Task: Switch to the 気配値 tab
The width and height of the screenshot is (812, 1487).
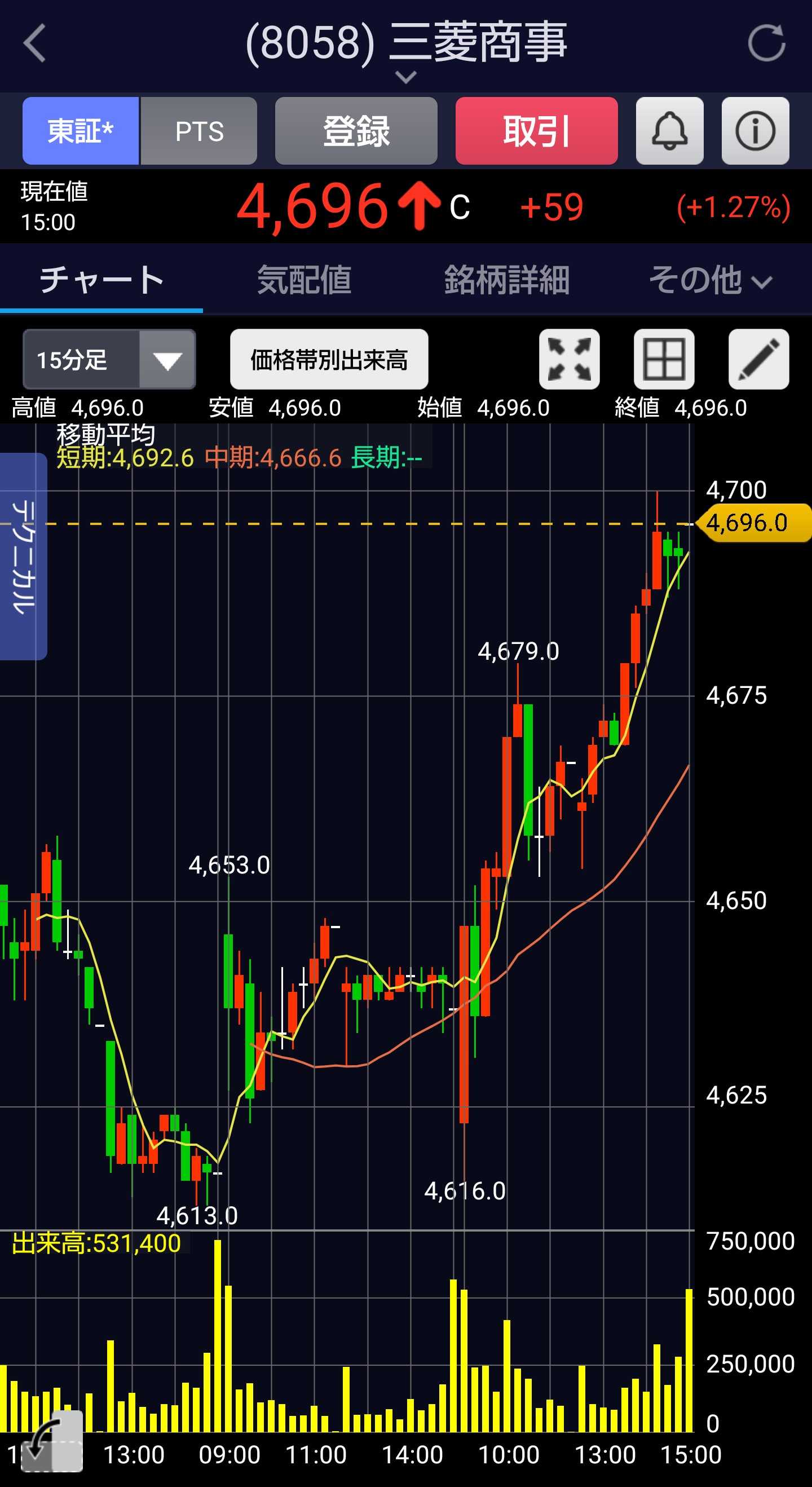Action: (x=304, y=280)
